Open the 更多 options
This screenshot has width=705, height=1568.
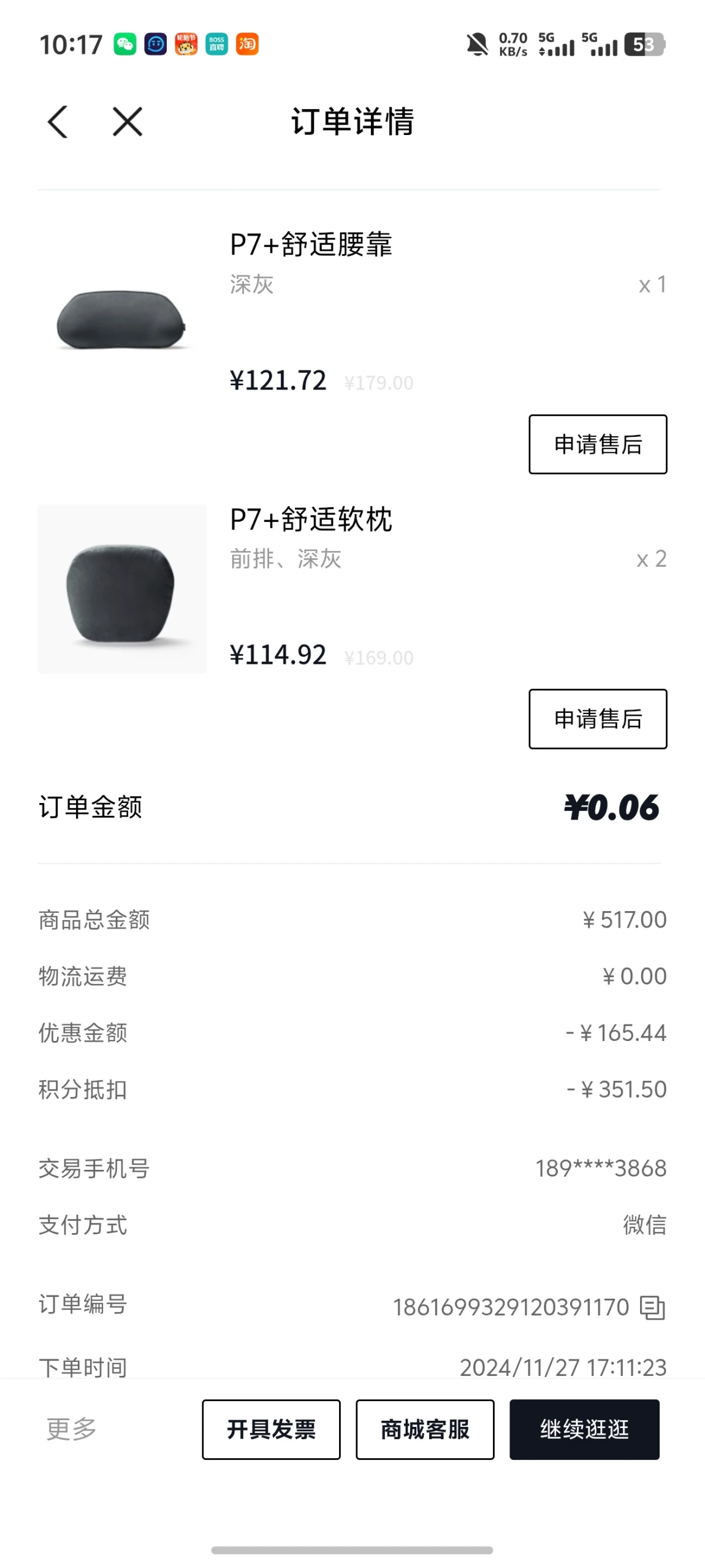(x=72, y=1429)
